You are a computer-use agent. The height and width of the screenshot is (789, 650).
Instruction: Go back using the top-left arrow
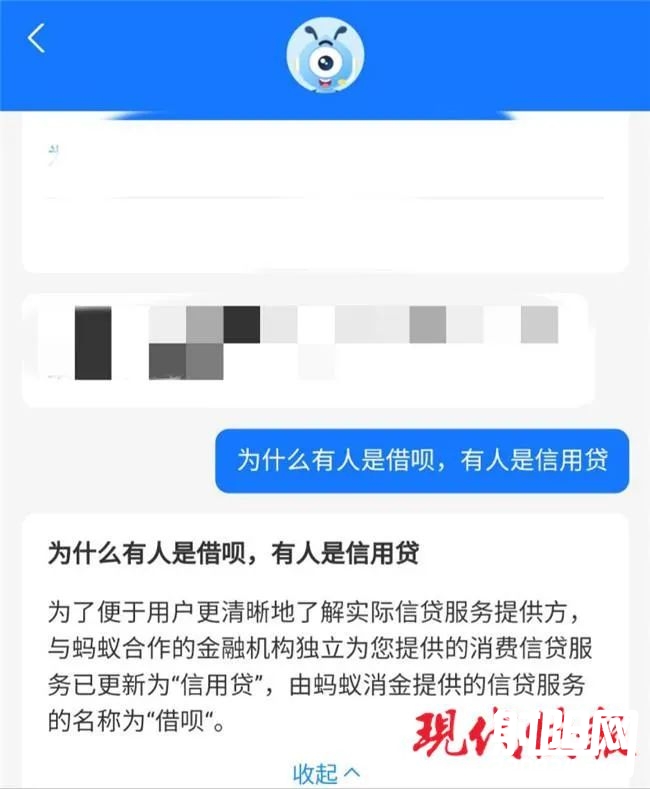point(37,39)
